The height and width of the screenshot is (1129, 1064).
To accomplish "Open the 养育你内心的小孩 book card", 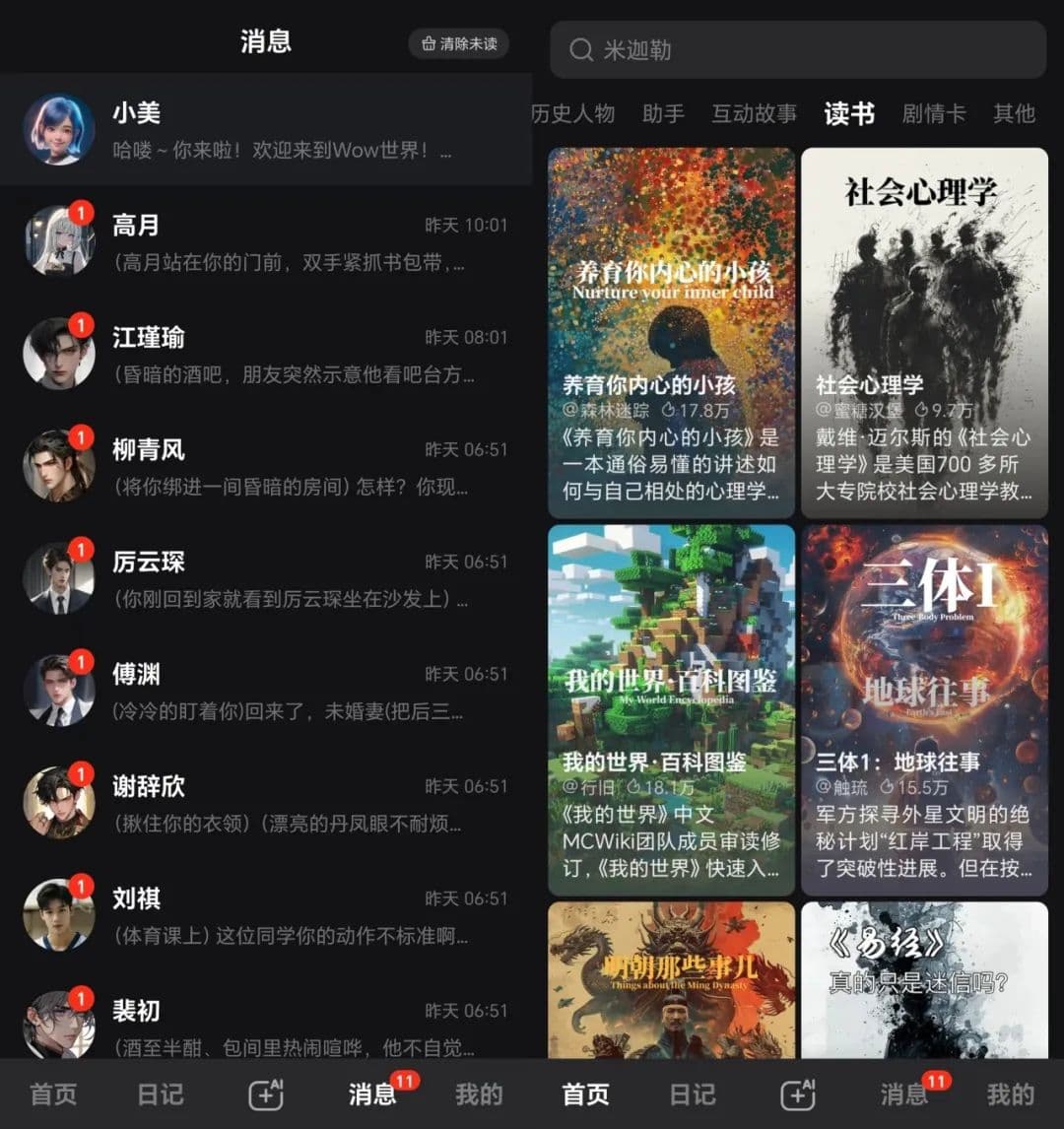I will click(x=672, y=333).
